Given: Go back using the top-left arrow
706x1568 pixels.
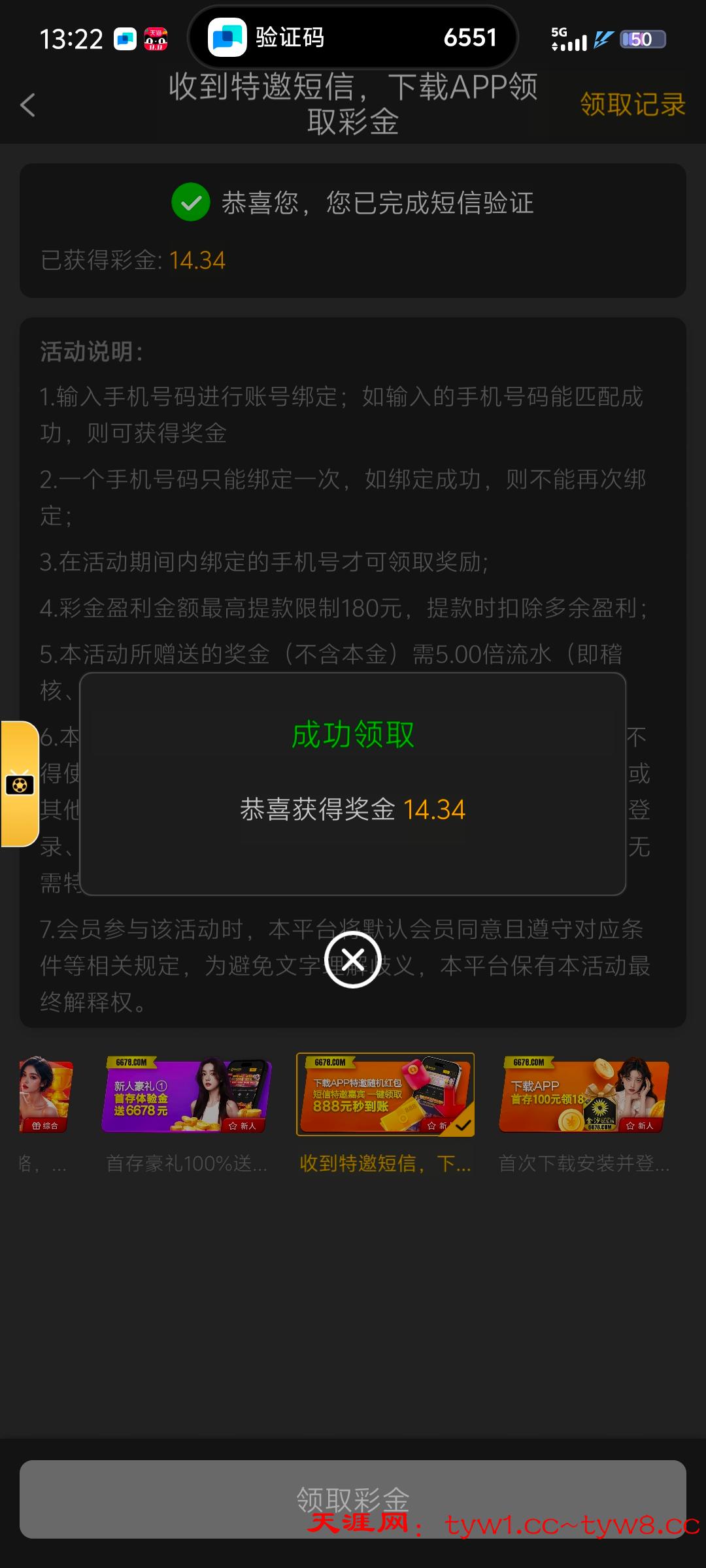Looking at the screenshot, I should pyautogui.click(x=27, y=105).
